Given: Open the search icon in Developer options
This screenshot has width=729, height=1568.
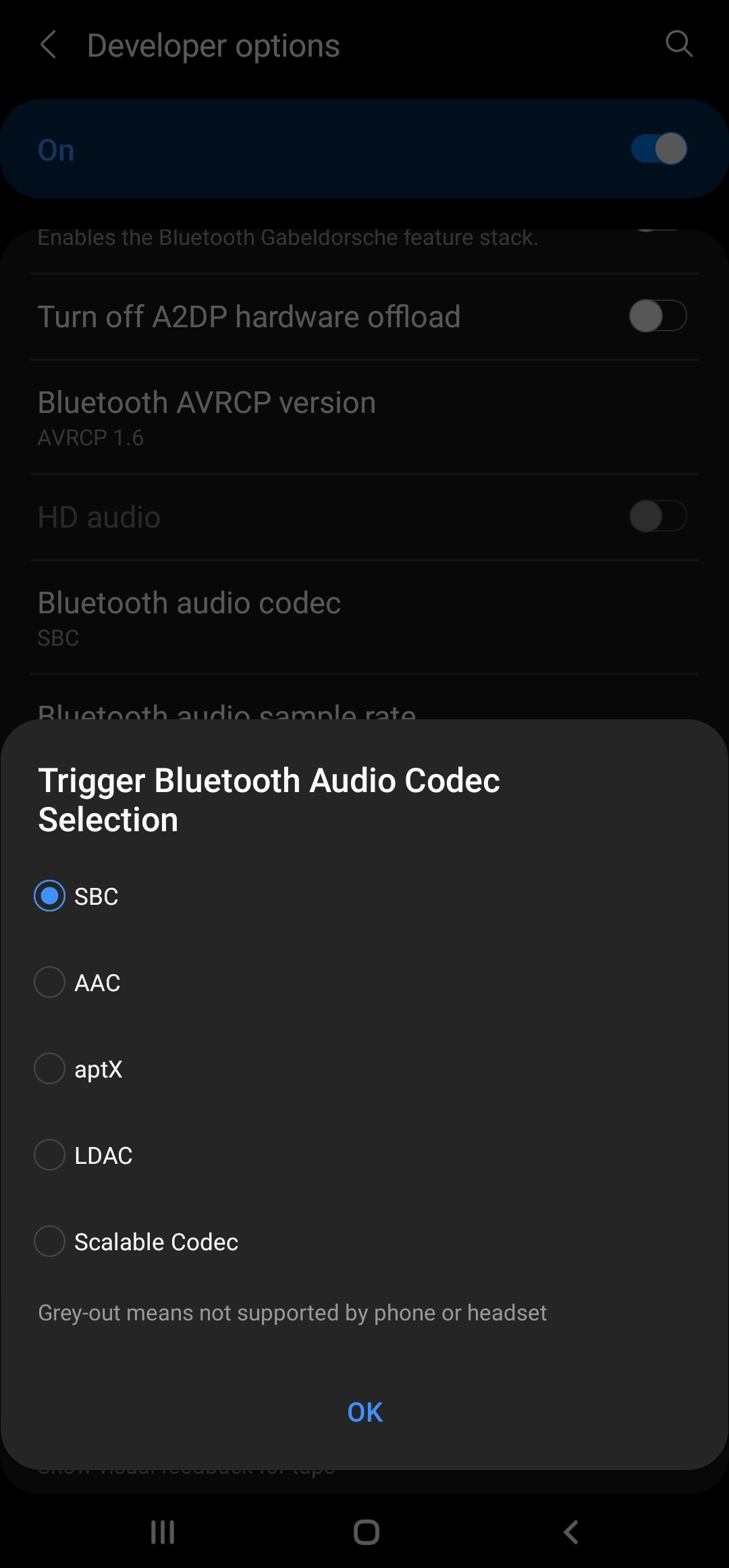Looking at the screenshot, I should (679, 45).
